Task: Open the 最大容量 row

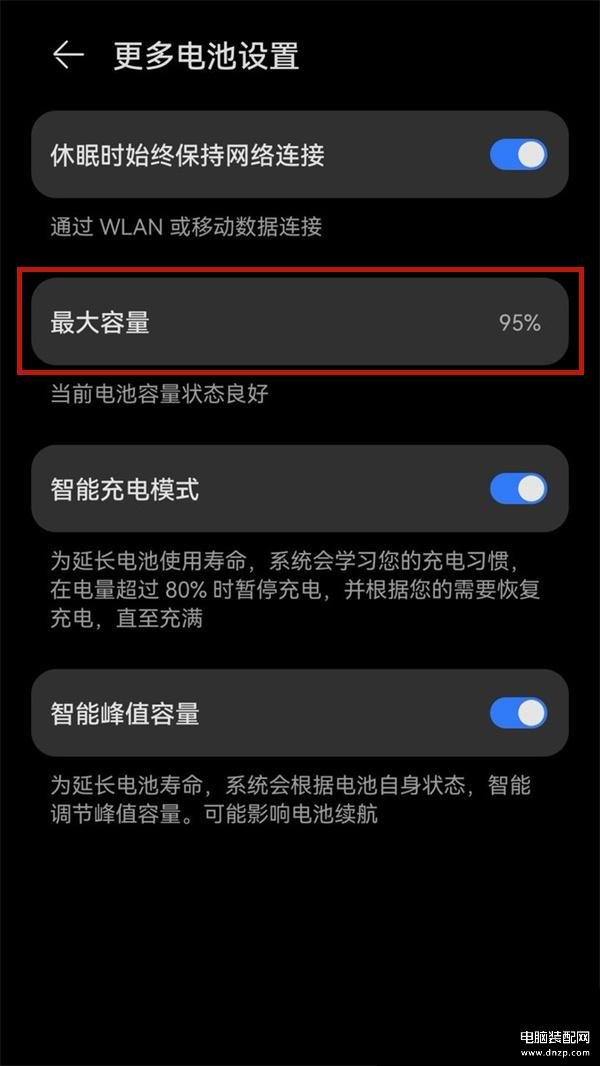Action: pos(300,323)
